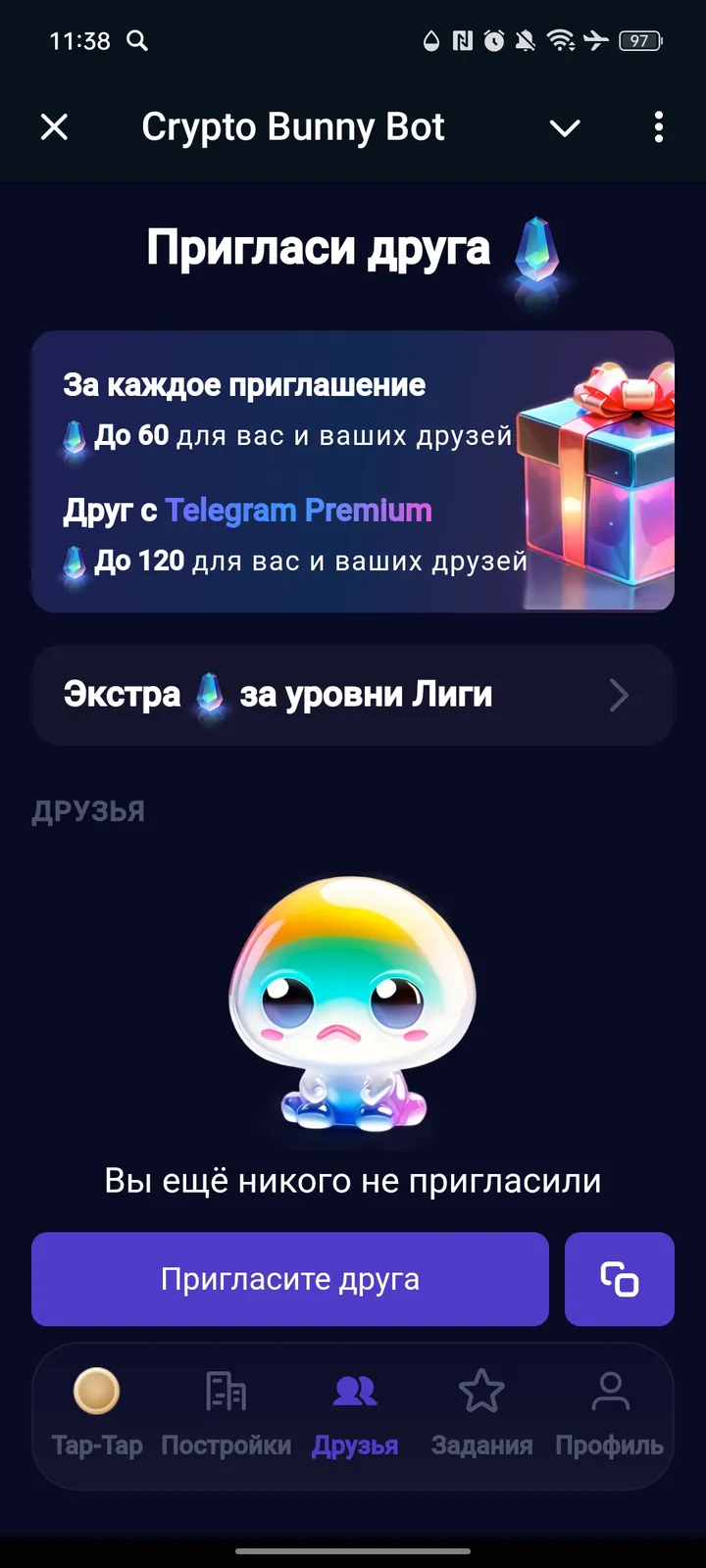The image size is (706, 1568).
Task: Select the Tap-Tap coin icon
Action: tap(95, 1391)
